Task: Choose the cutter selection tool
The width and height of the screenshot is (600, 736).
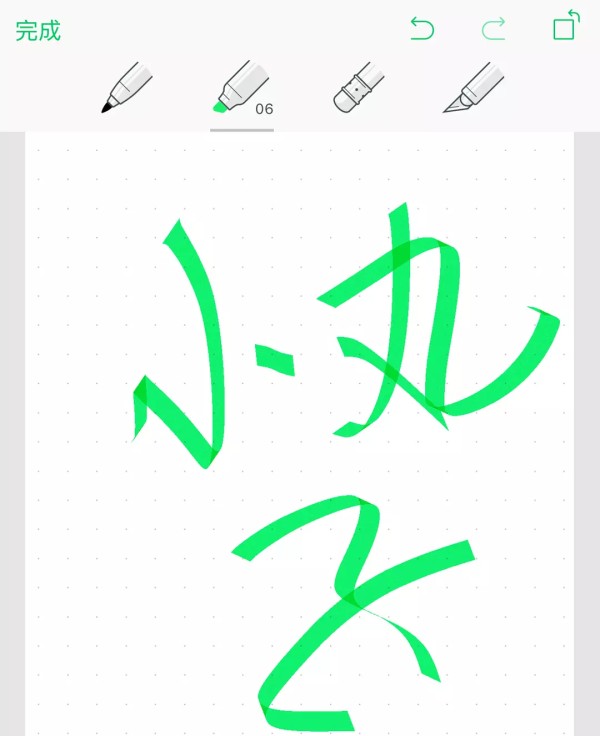Action: [x=473, y=88]
